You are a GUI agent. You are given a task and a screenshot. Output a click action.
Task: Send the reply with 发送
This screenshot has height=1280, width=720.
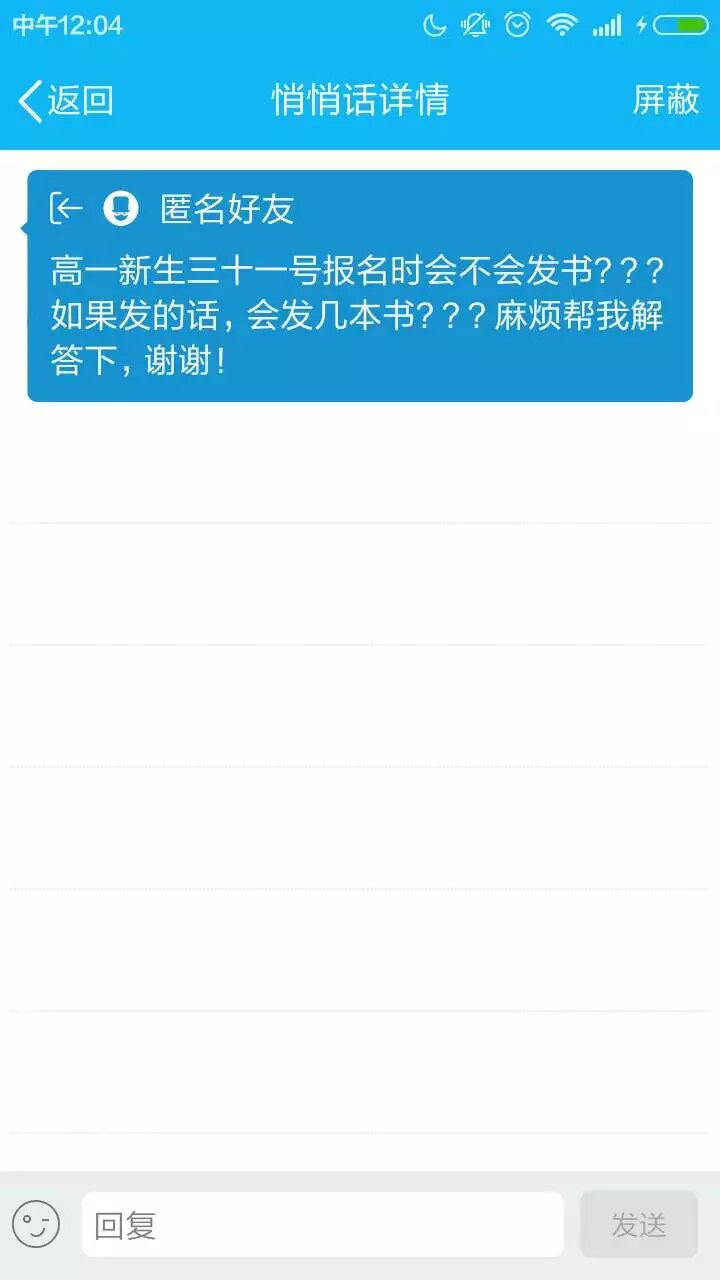point(638,1224)
